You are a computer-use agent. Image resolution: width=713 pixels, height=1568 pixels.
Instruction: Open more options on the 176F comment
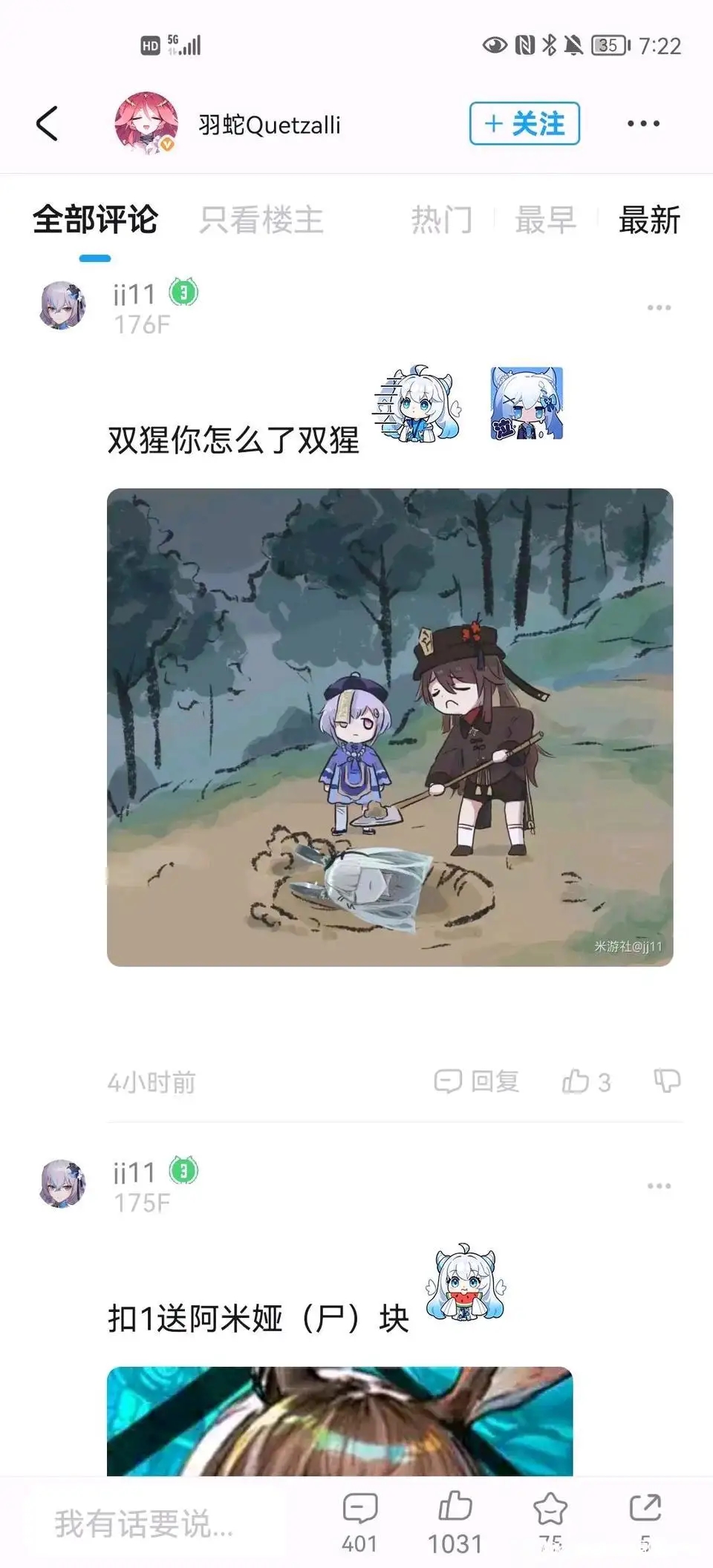(659, 307)
